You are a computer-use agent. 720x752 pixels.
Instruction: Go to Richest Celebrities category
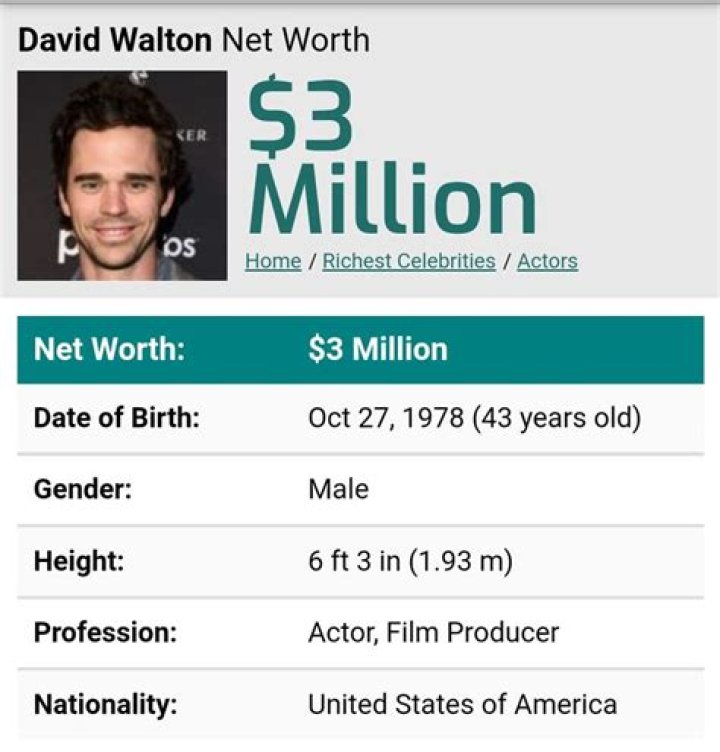409,261
